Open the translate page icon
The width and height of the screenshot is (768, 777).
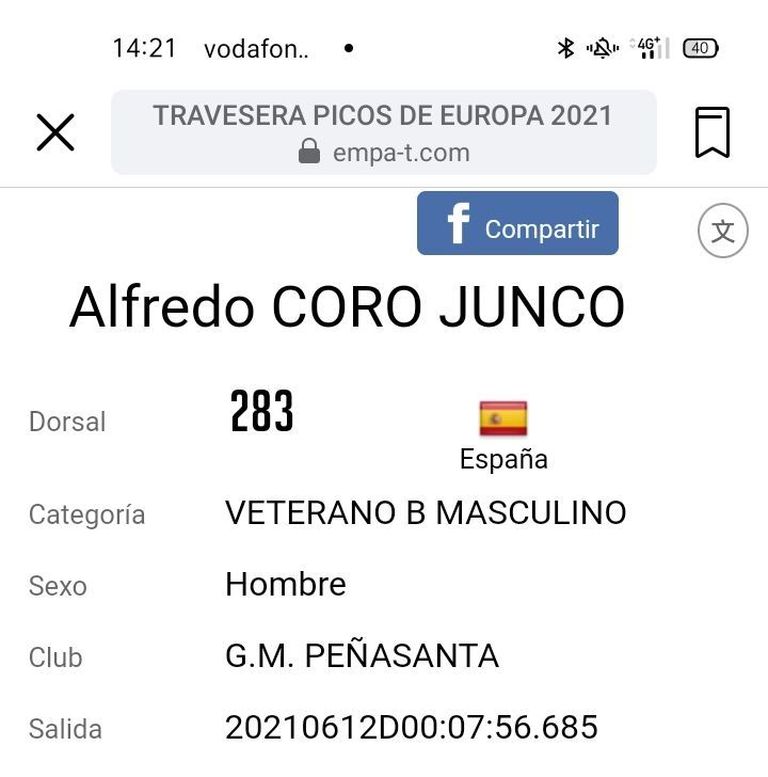point(722,231)
